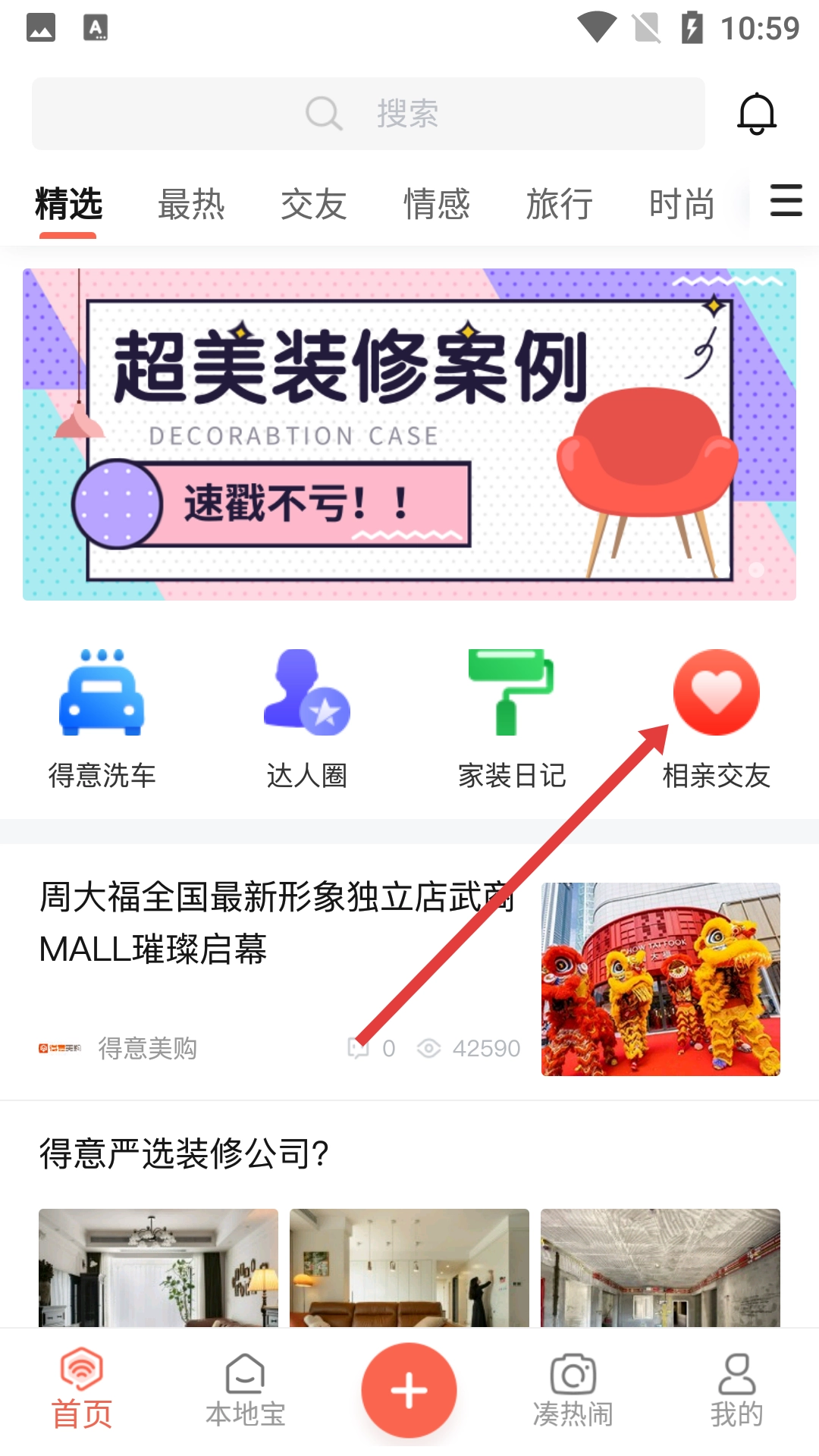Expand the category menu icon

pos(786,201)
